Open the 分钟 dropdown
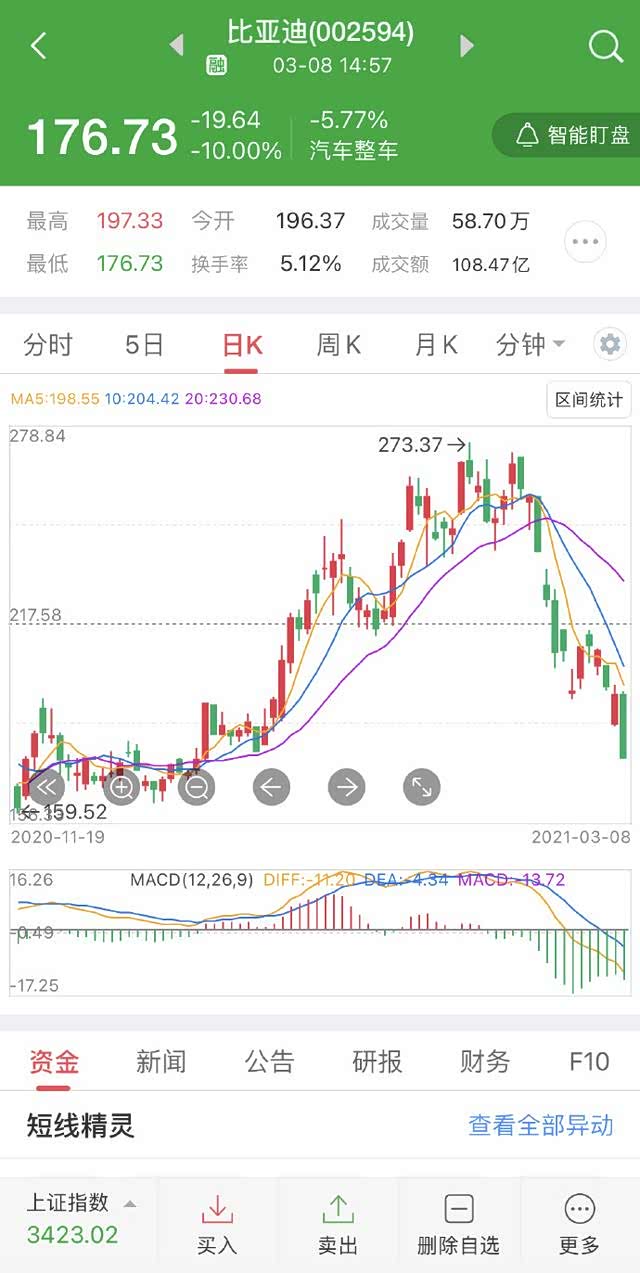Image resolution: width=640 pixels, height=1273 pixels. click(x=530, y=345)
